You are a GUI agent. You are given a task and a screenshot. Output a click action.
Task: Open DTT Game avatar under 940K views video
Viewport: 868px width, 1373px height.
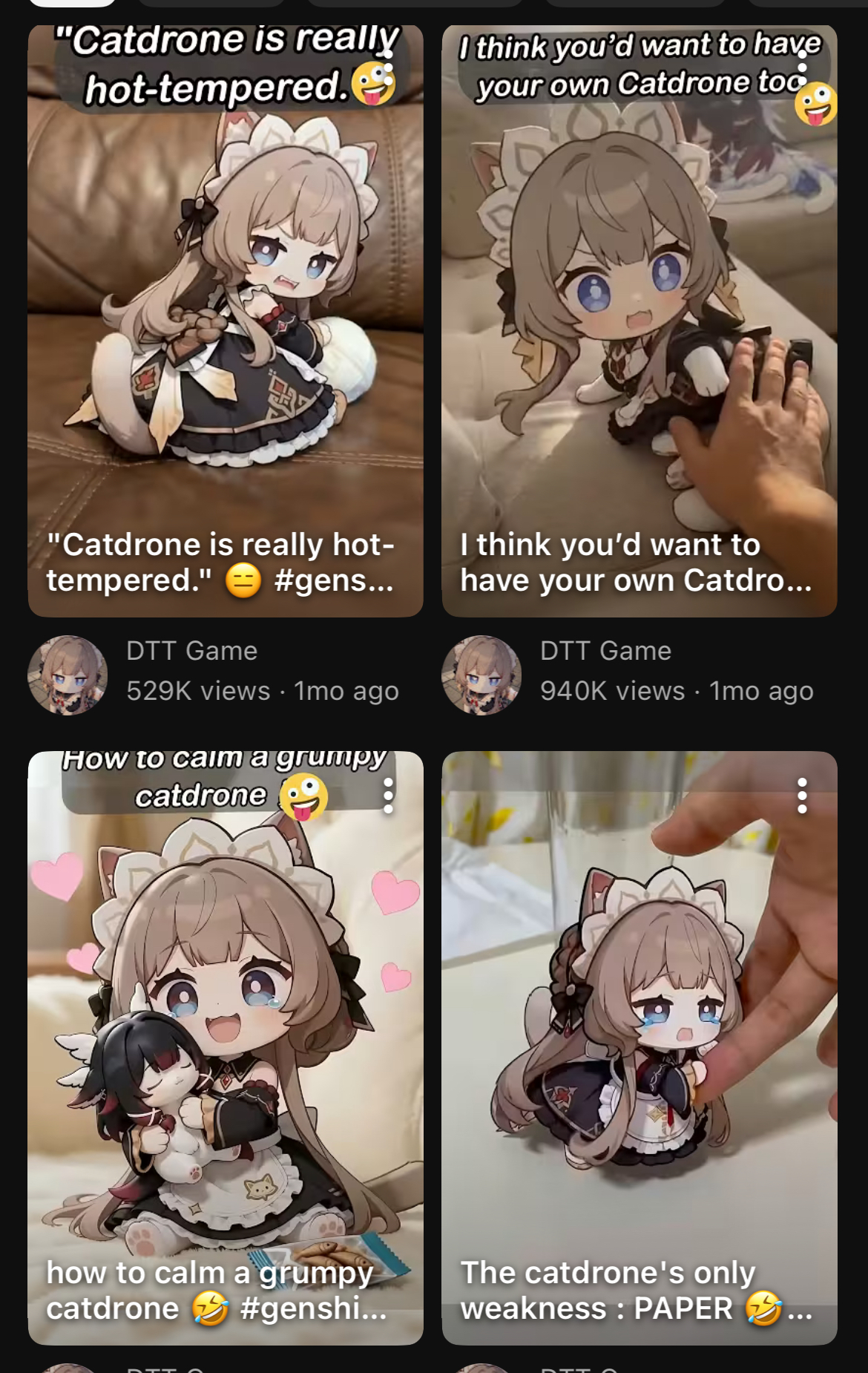point(481,675)
